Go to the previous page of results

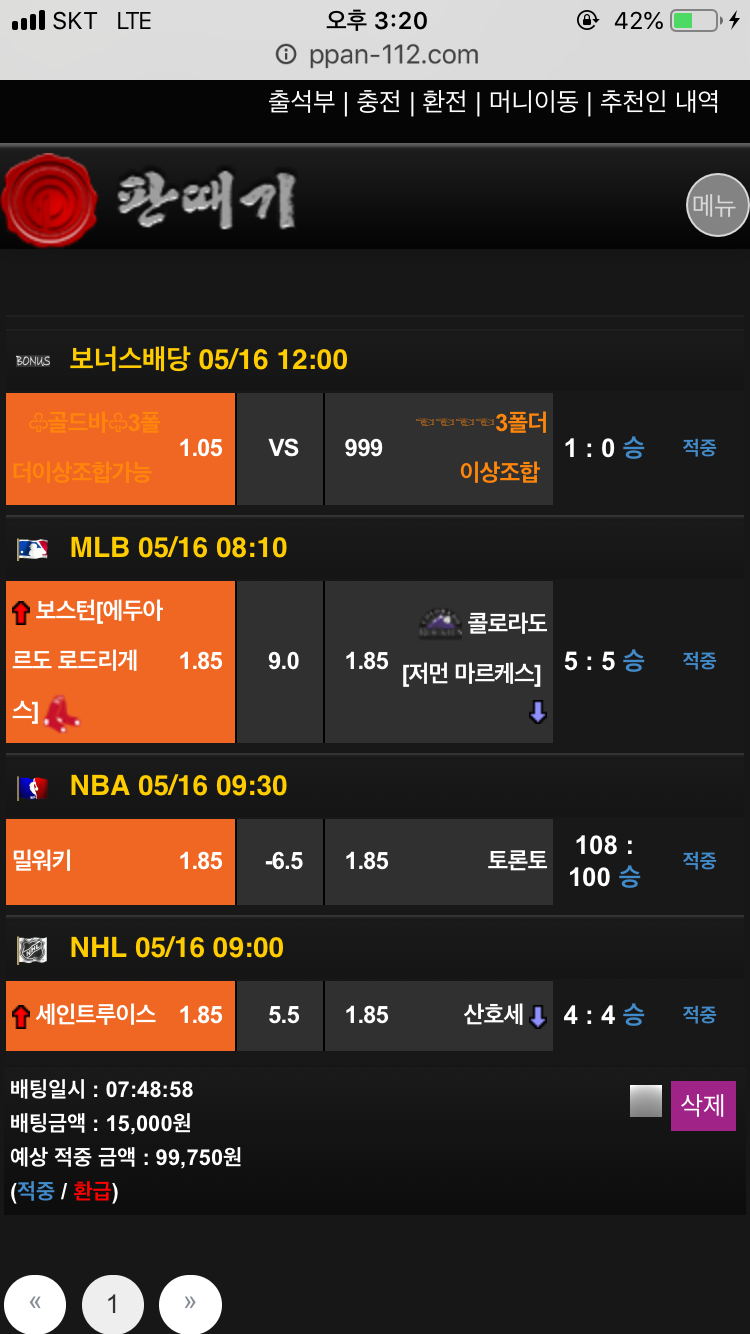[x=35, y=1304]
